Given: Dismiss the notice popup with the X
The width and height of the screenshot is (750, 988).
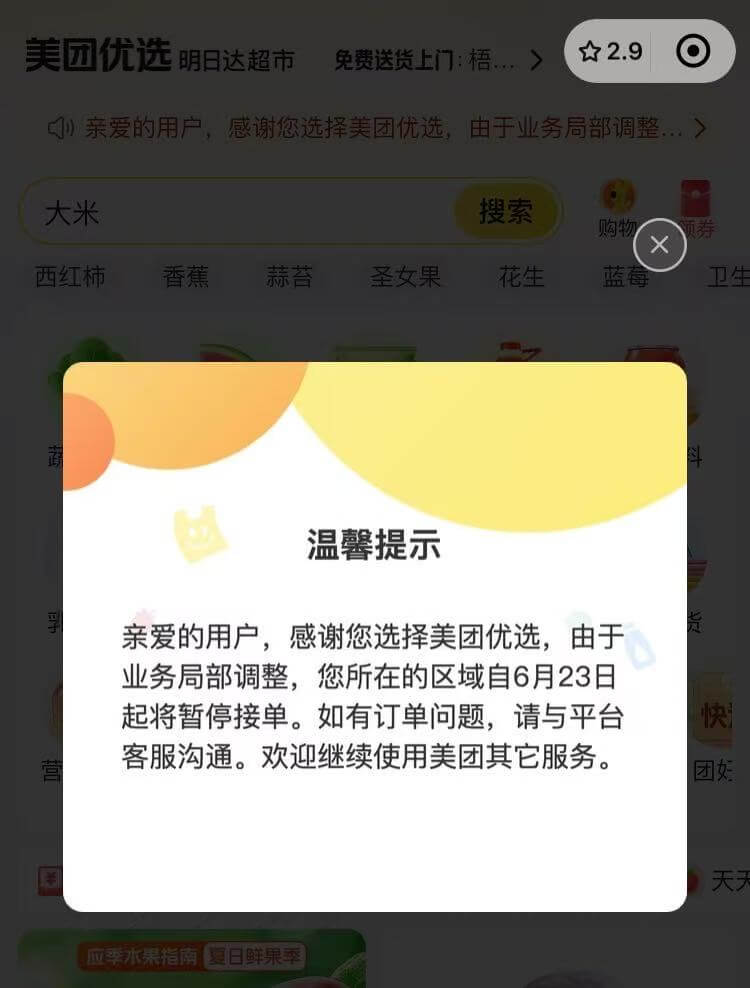Looking at the screenshot, I should click(x=659, y=243).
